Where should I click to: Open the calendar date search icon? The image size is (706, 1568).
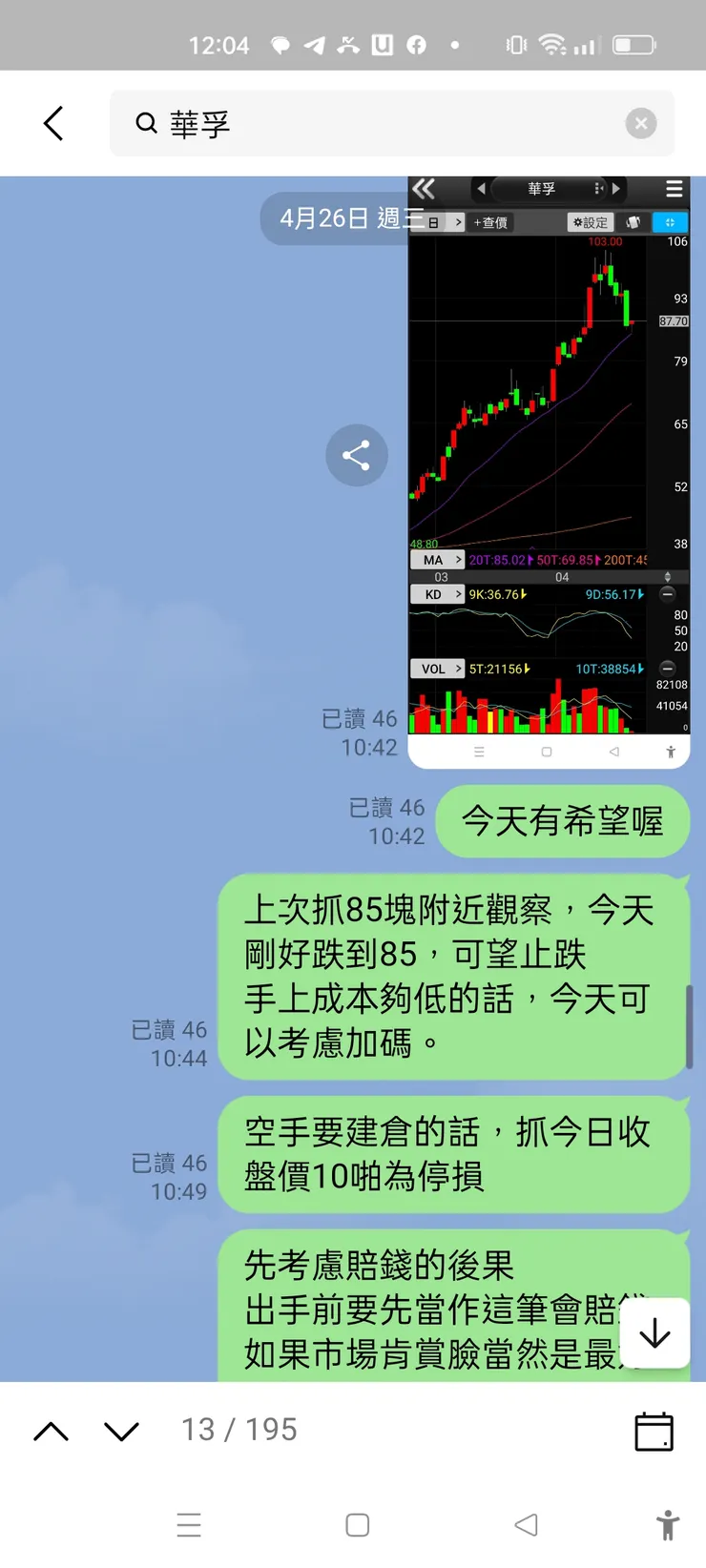(x=654, y=1431)
